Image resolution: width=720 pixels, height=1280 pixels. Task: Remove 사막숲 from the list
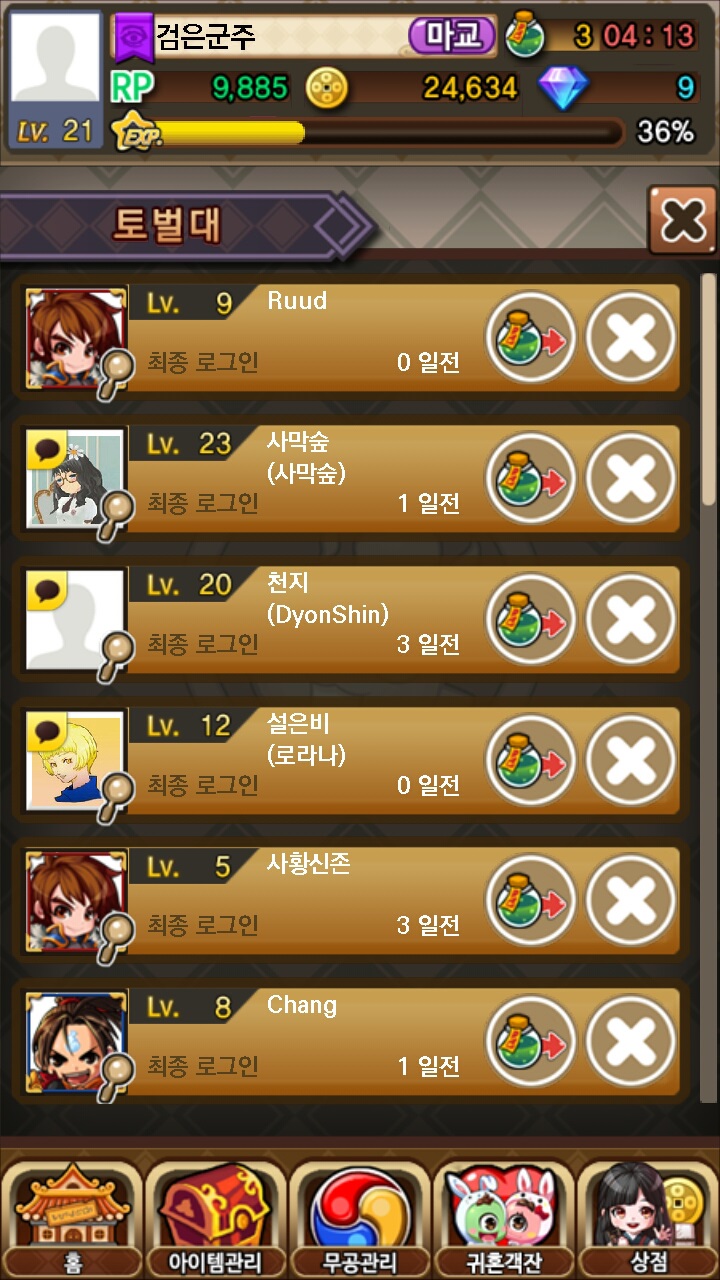click(x=631, y=479)
